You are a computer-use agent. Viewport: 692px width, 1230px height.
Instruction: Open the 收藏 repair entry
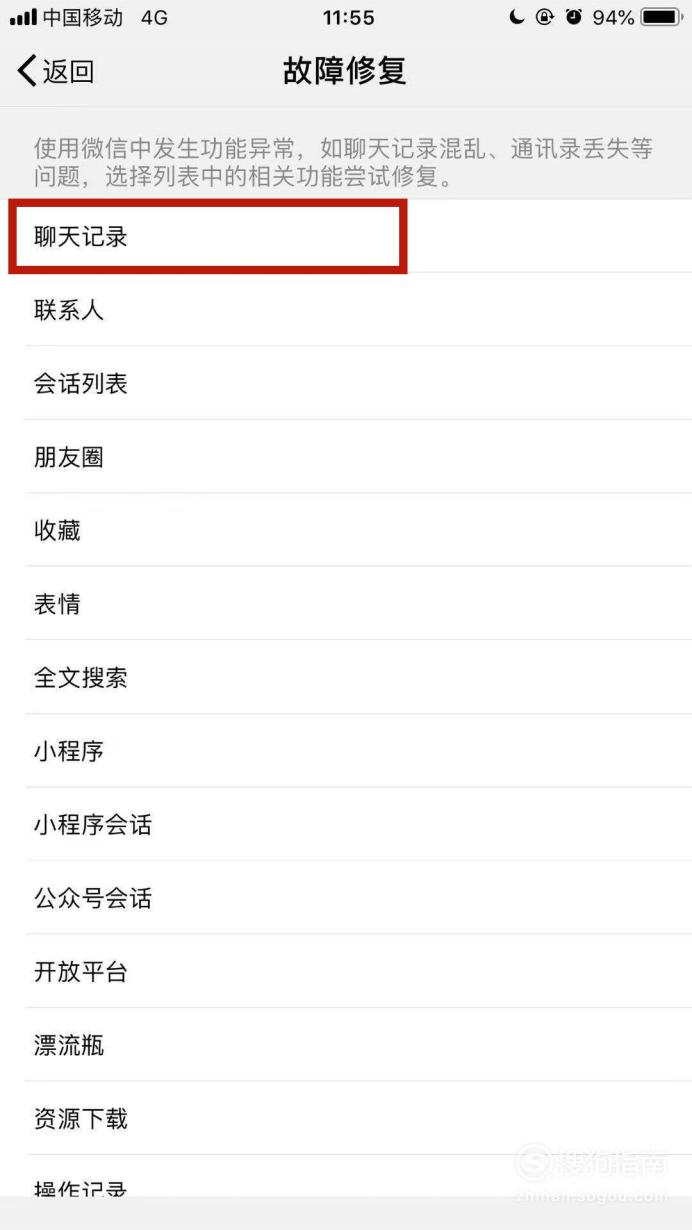(346, 530)
